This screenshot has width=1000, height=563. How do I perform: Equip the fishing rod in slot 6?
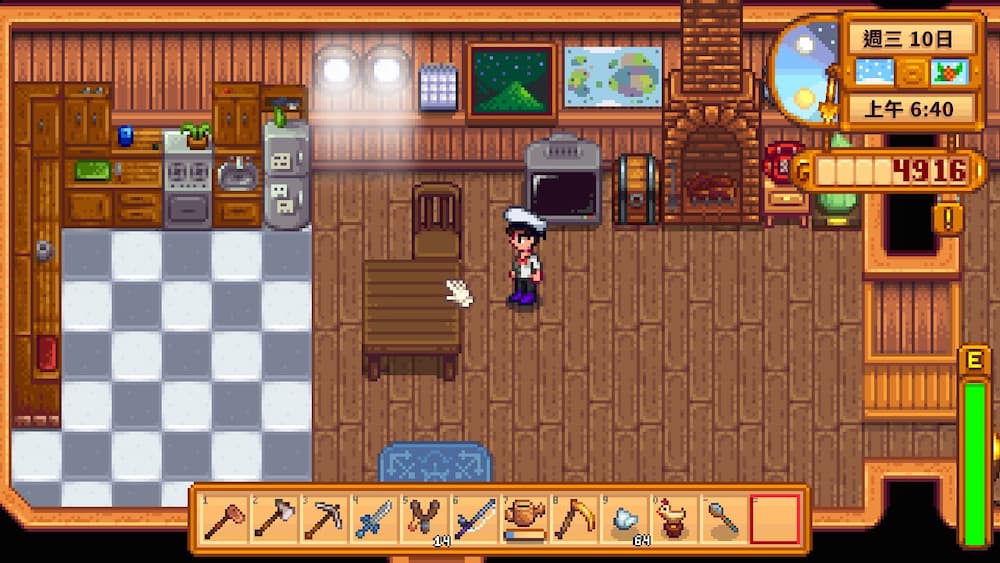475,519
